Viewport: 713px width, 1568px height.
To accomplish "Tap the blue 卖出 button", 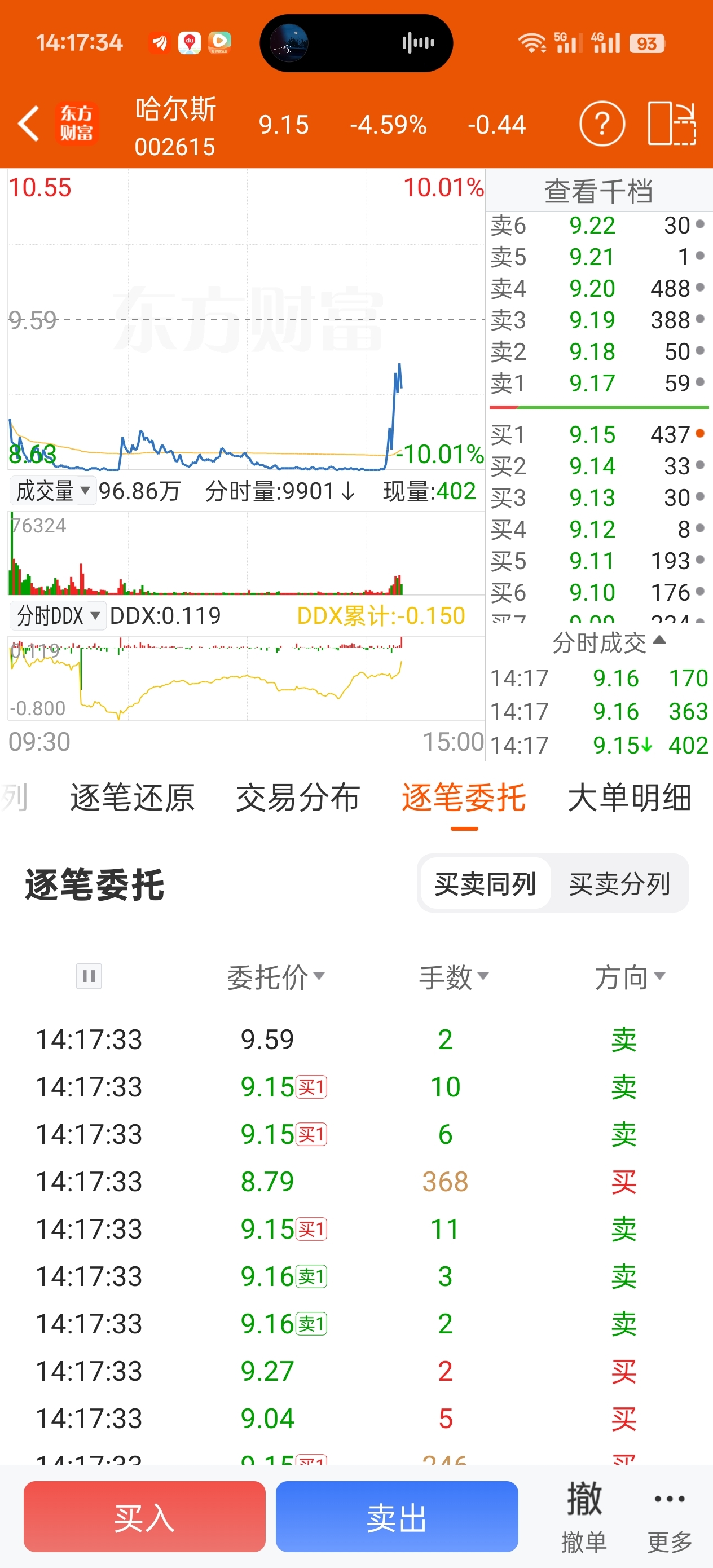I will point(397,1516).
